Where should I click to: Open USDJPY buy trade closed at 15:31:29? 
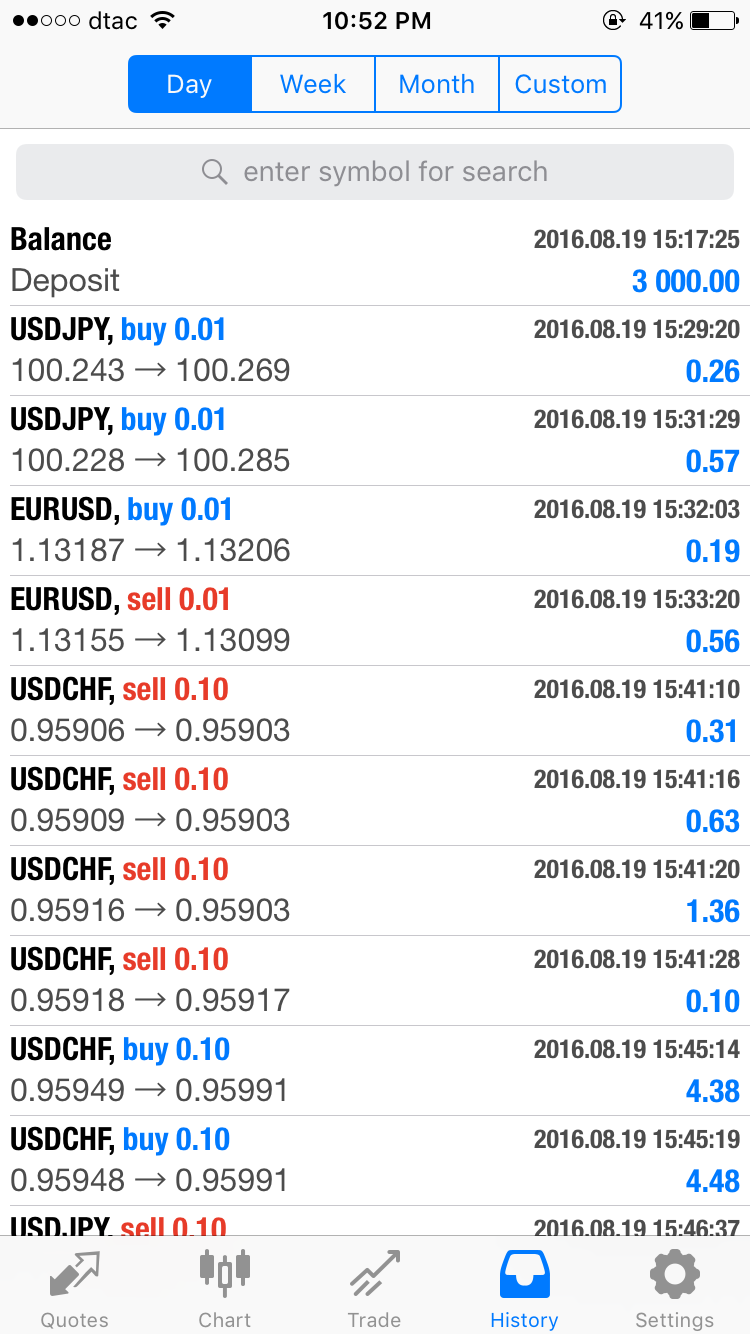(375, 441)
